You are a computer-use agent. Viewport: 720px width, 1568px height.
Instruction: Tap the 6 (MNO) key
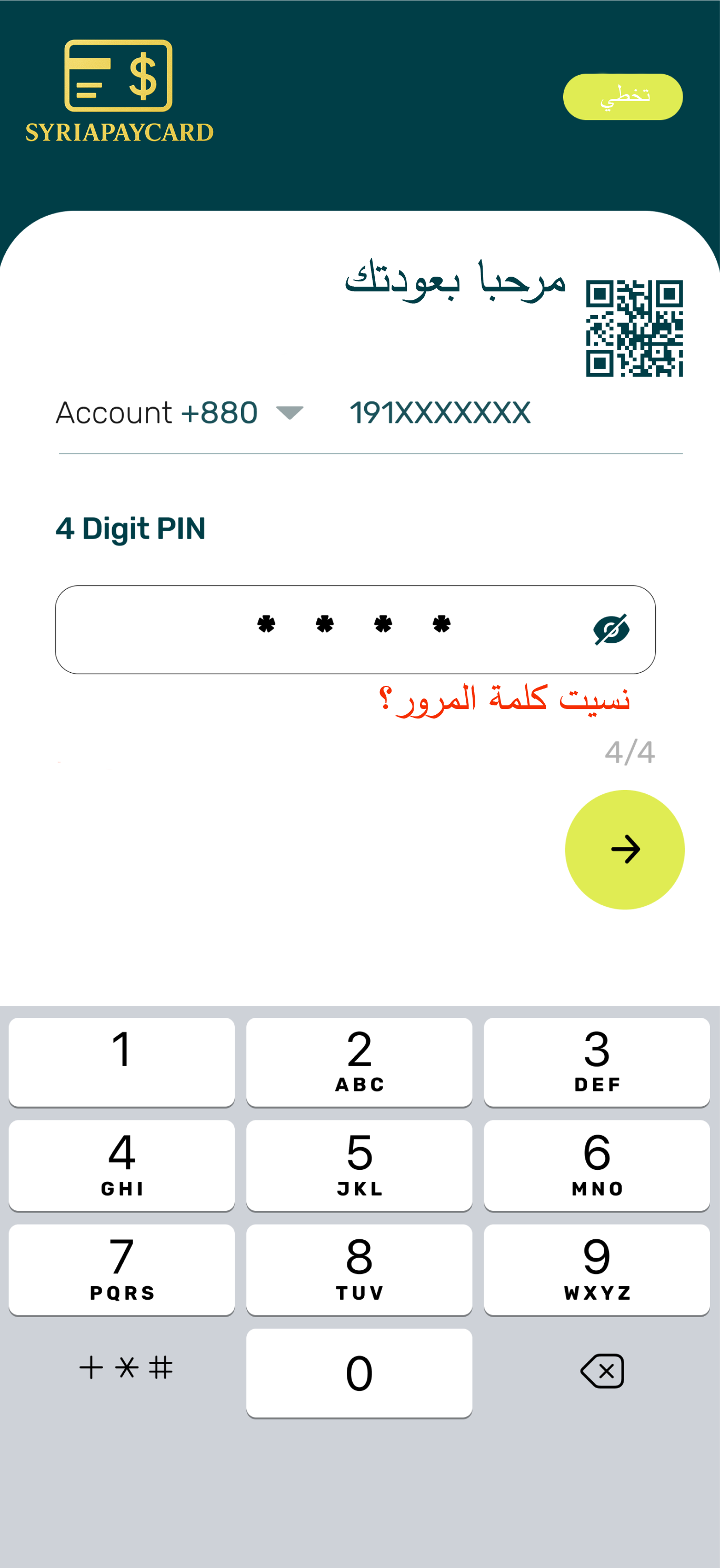[596, 1165]
